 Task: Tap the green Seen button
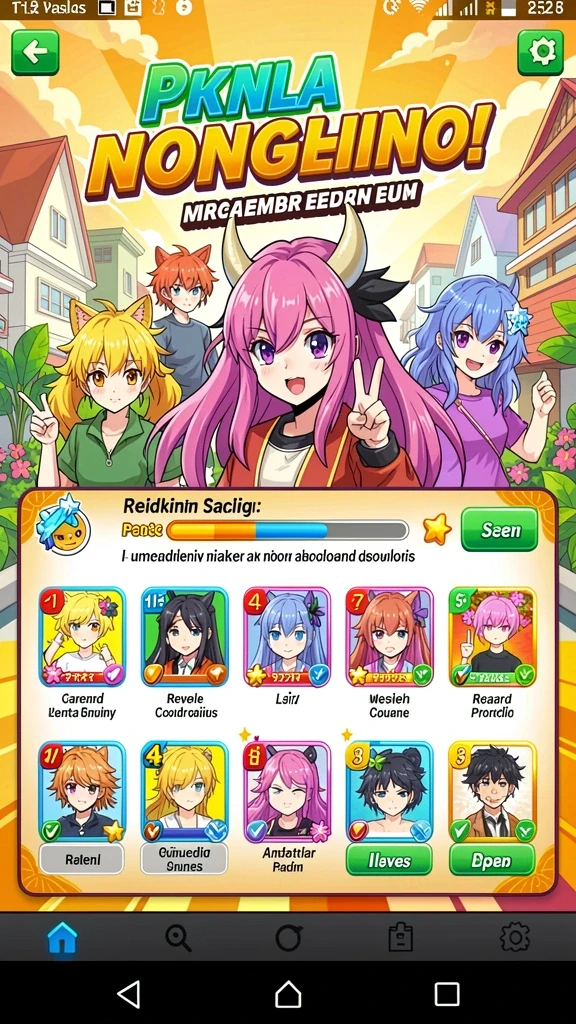(499, 530)
